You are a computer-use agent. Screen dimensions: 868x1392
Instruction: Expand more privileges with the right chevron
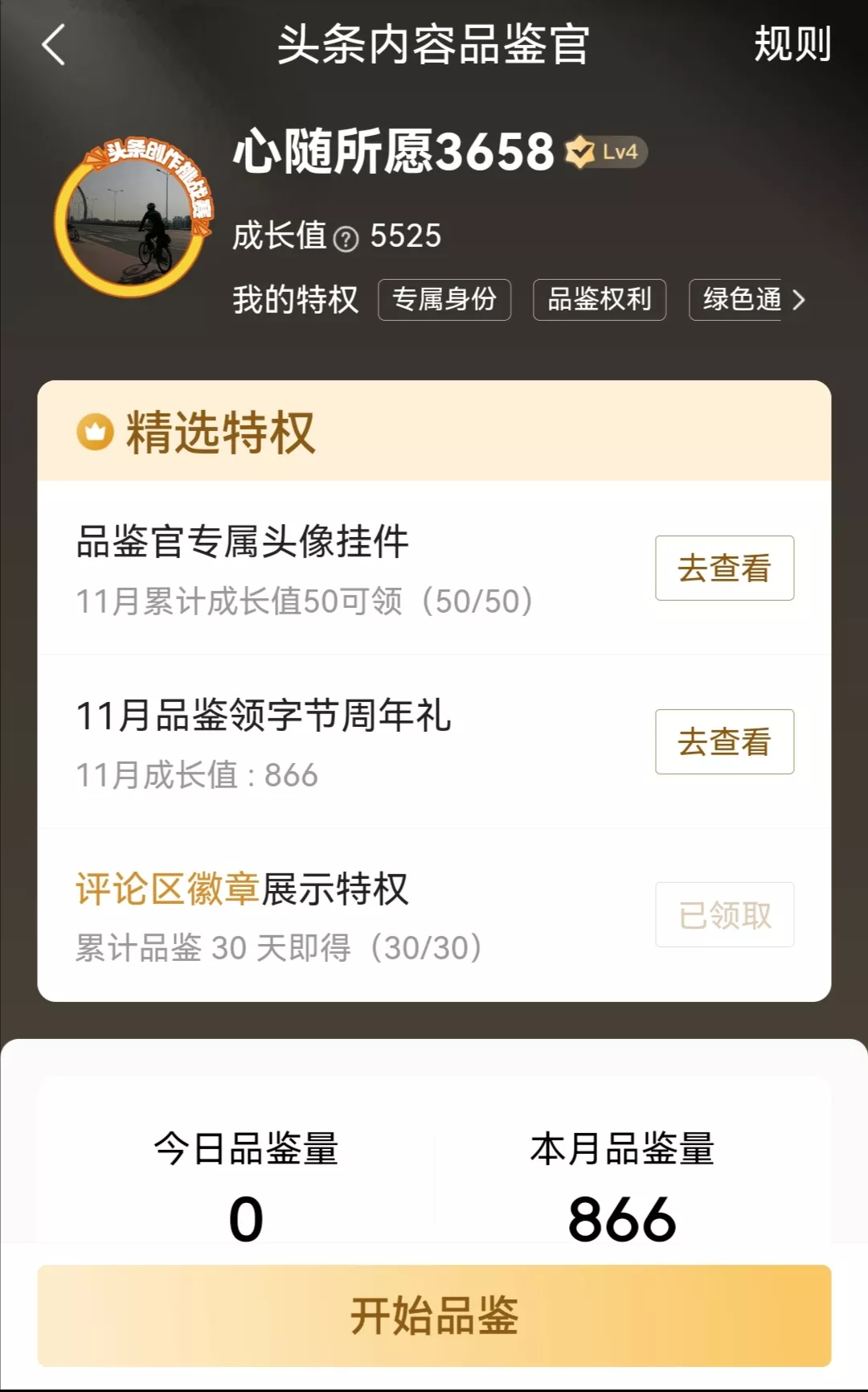799,300
